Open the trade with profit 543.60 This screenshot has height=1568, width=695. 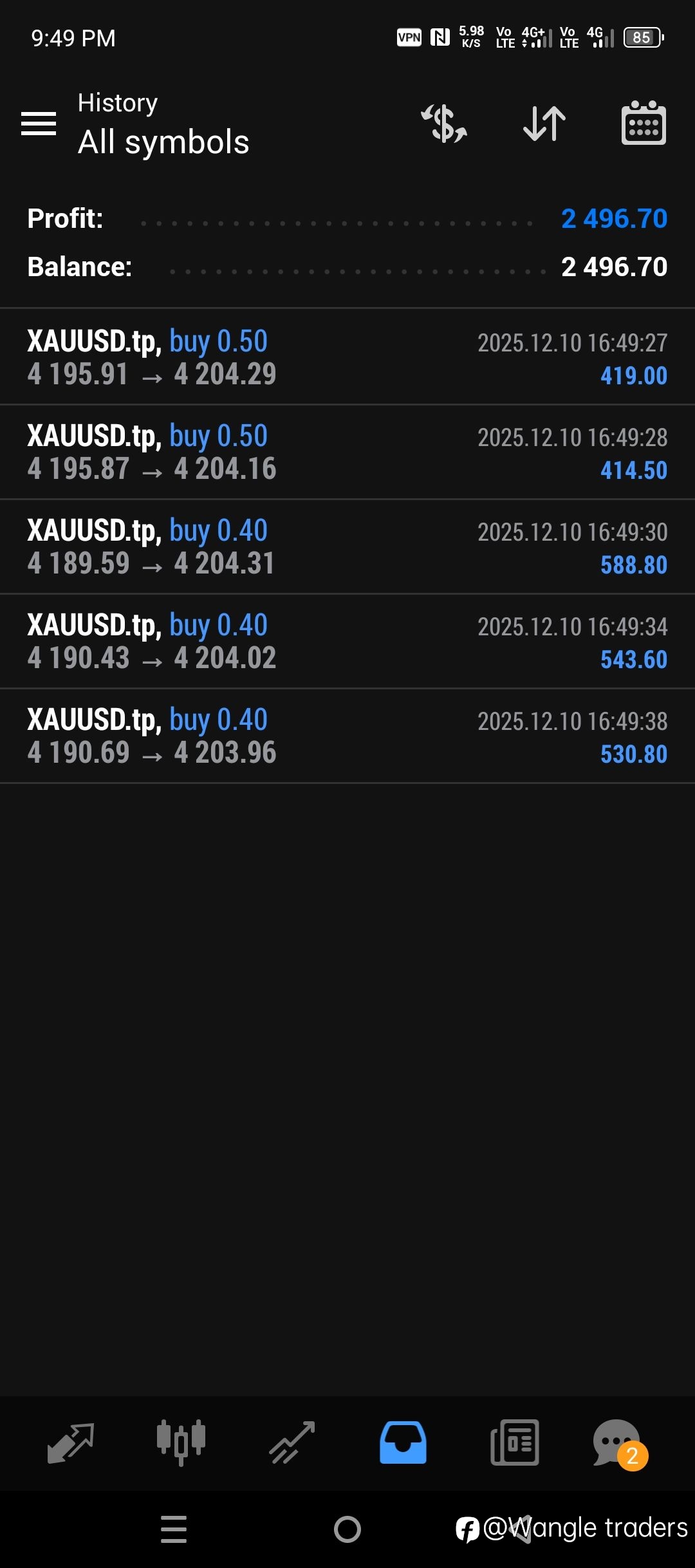347,641
